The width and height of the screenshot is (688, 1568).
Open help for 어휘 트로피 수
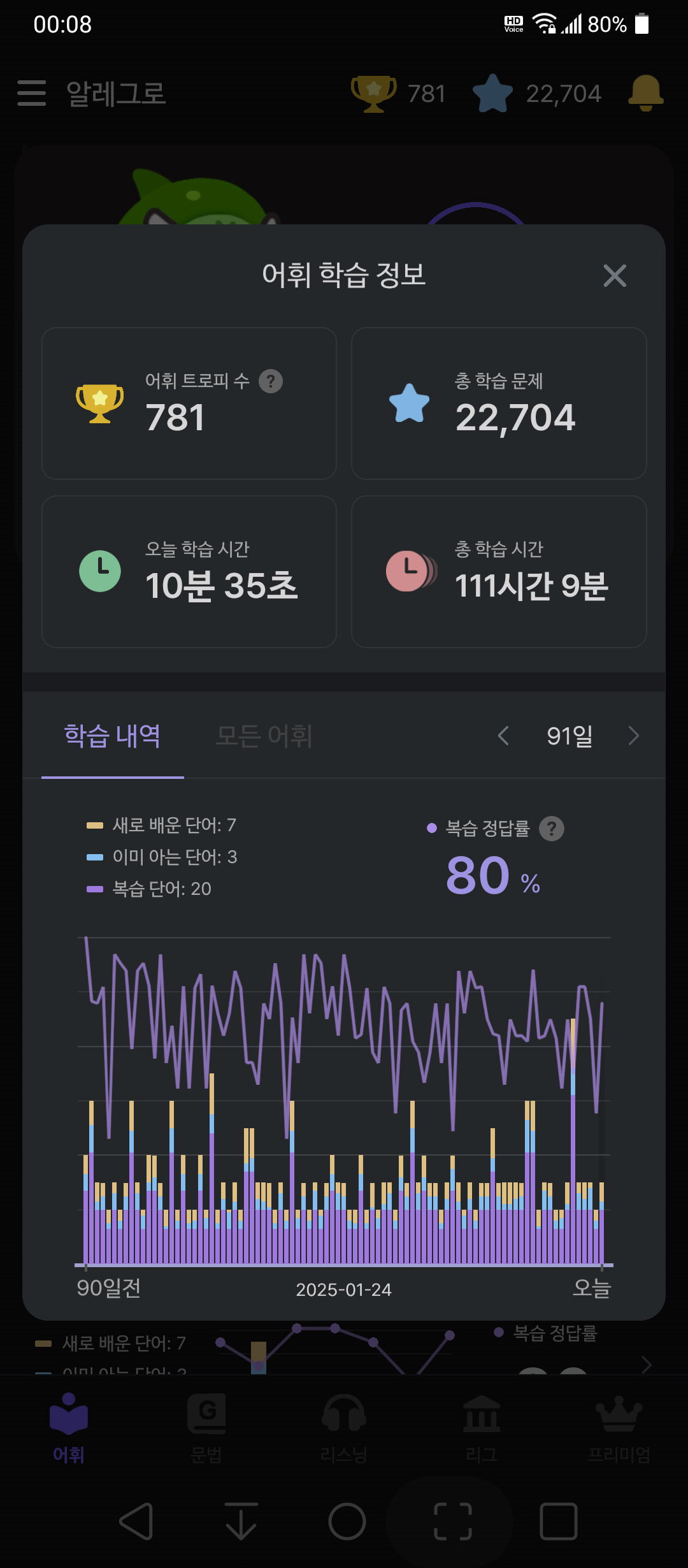(x=271, y=381)
